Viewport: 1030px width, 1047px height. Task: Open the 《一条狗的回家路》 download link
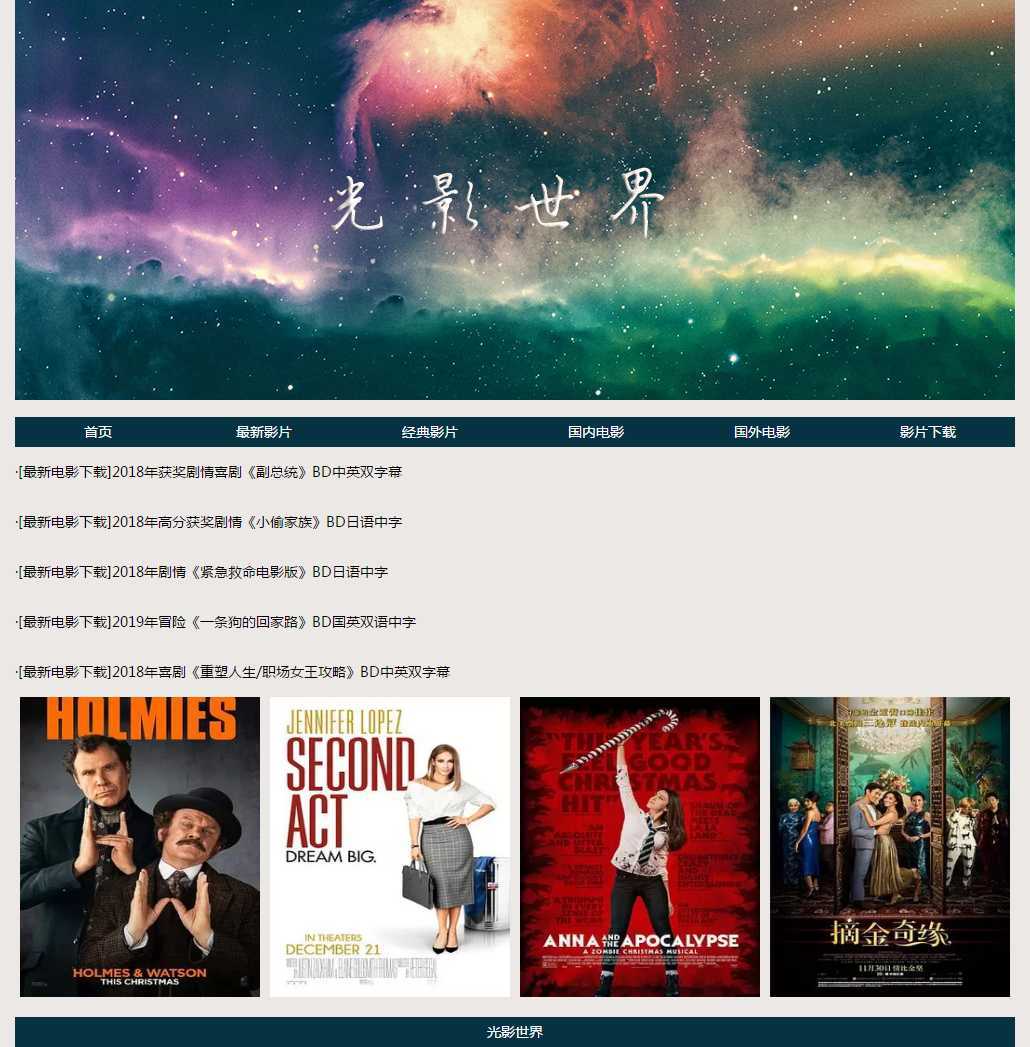pyautogui.click(x=217, y=622)
